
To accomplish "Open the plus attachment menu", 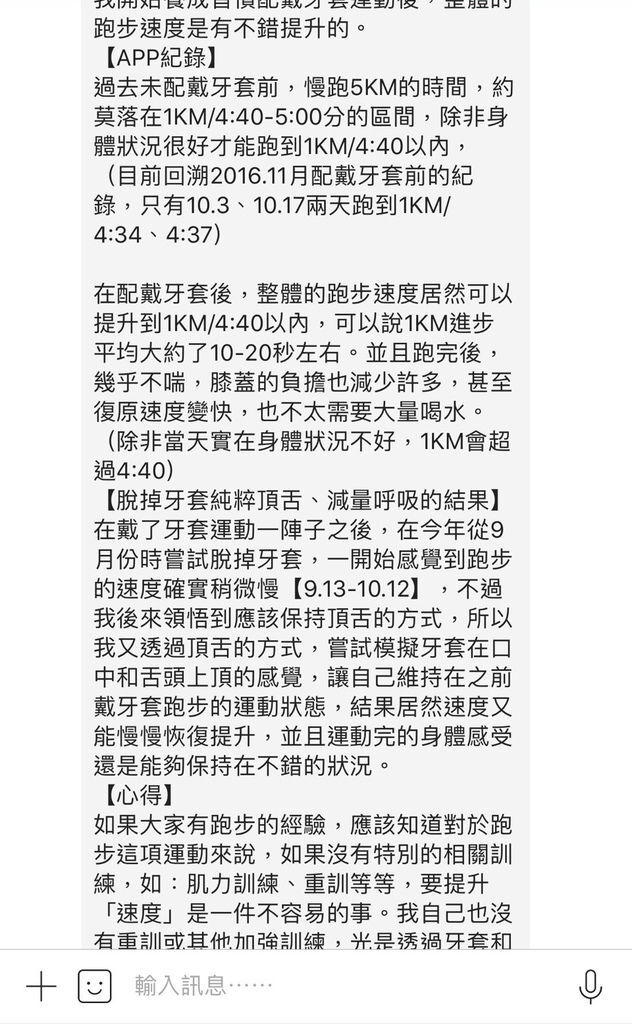I will click(40, 986).
